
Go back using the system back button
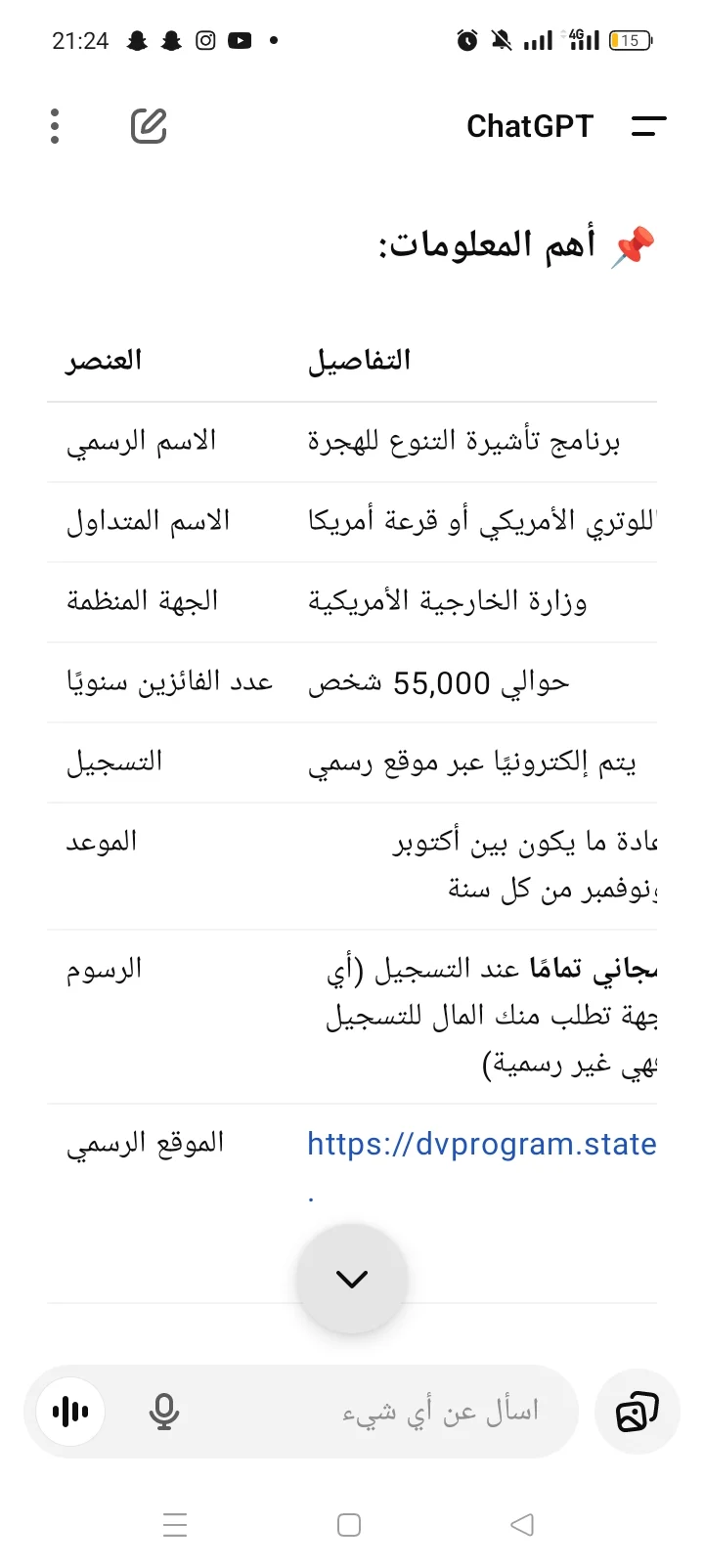tap(522, 1525)
